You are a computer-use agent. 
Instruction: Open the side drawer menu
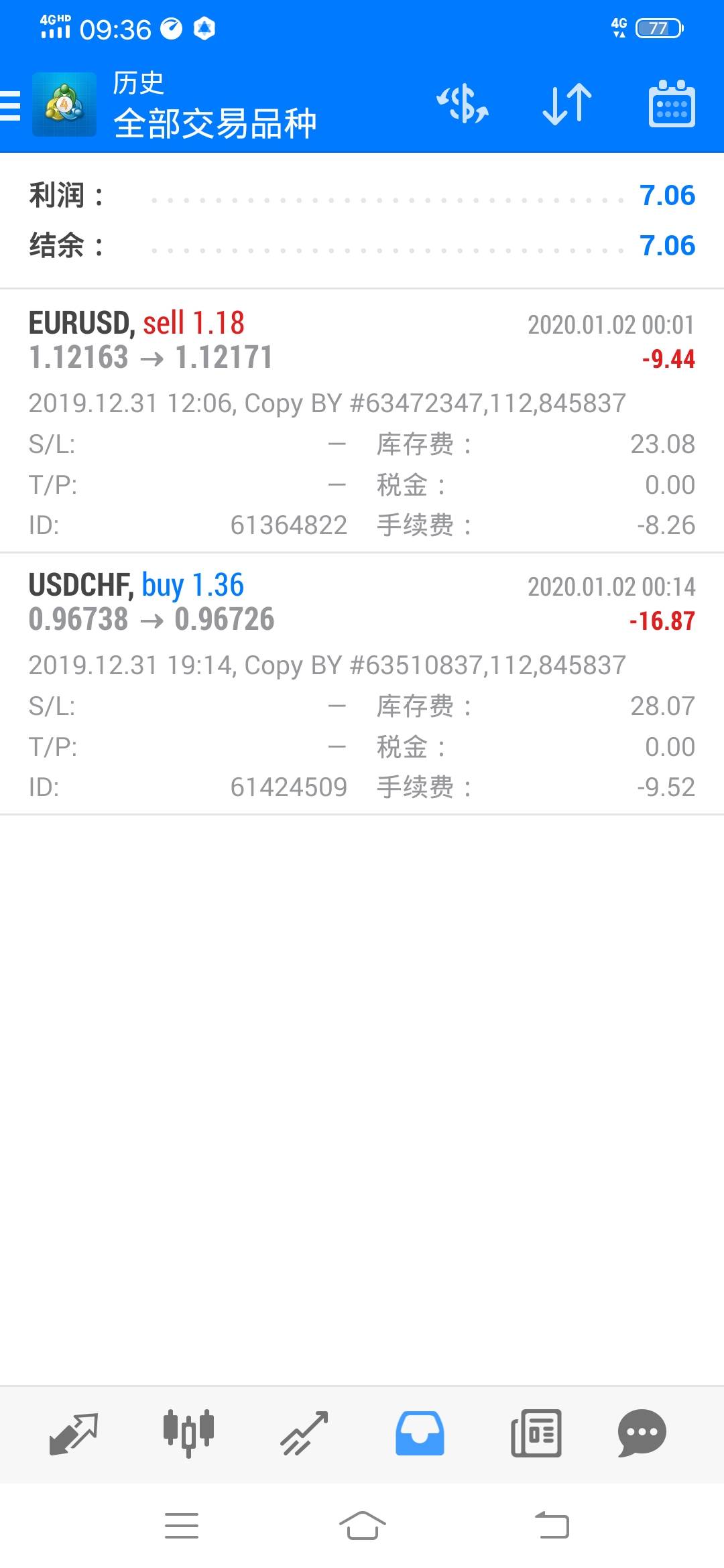click(x=11, y=105)
